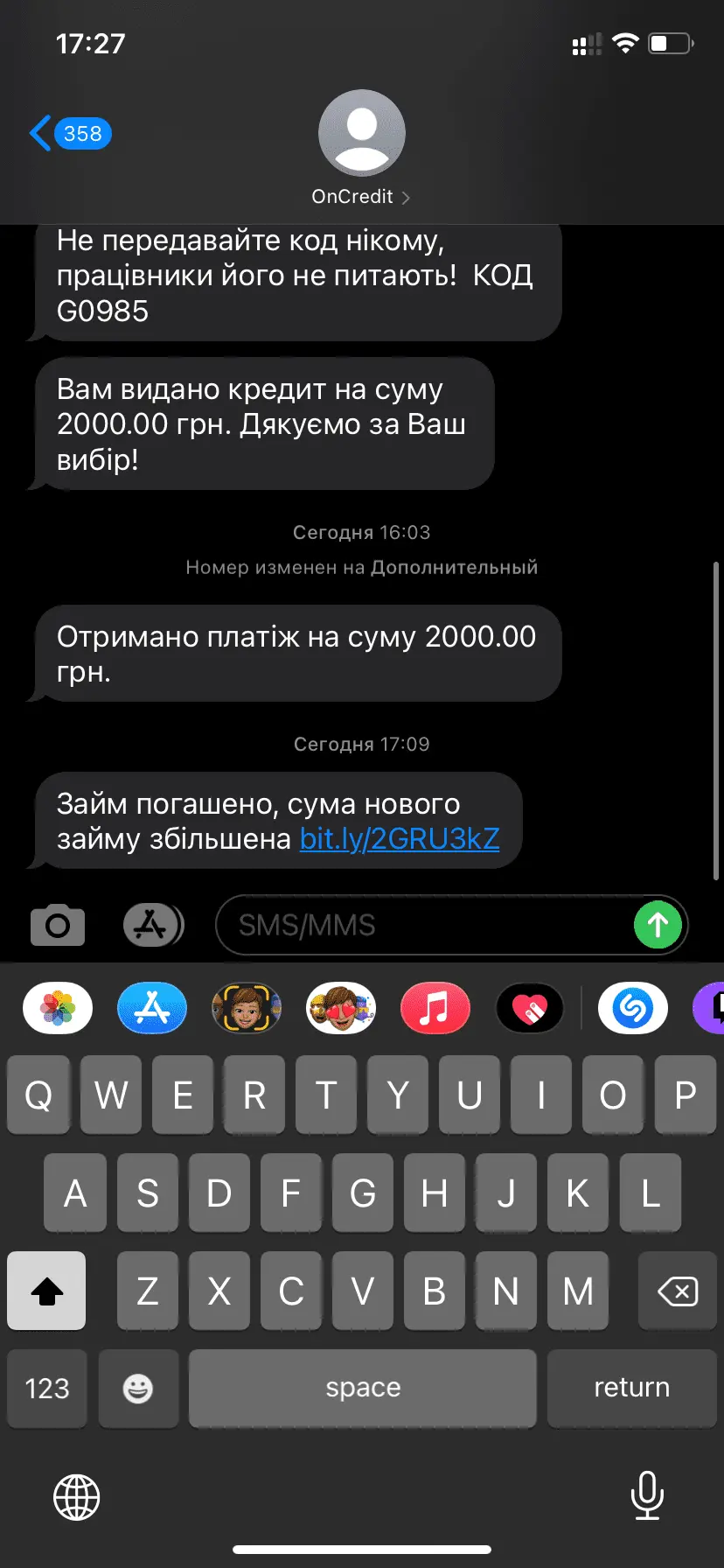Viewport: 724px width, 1568px height.
Task: Switch keyboard to 123 numbers
Action: (46, 1388)
